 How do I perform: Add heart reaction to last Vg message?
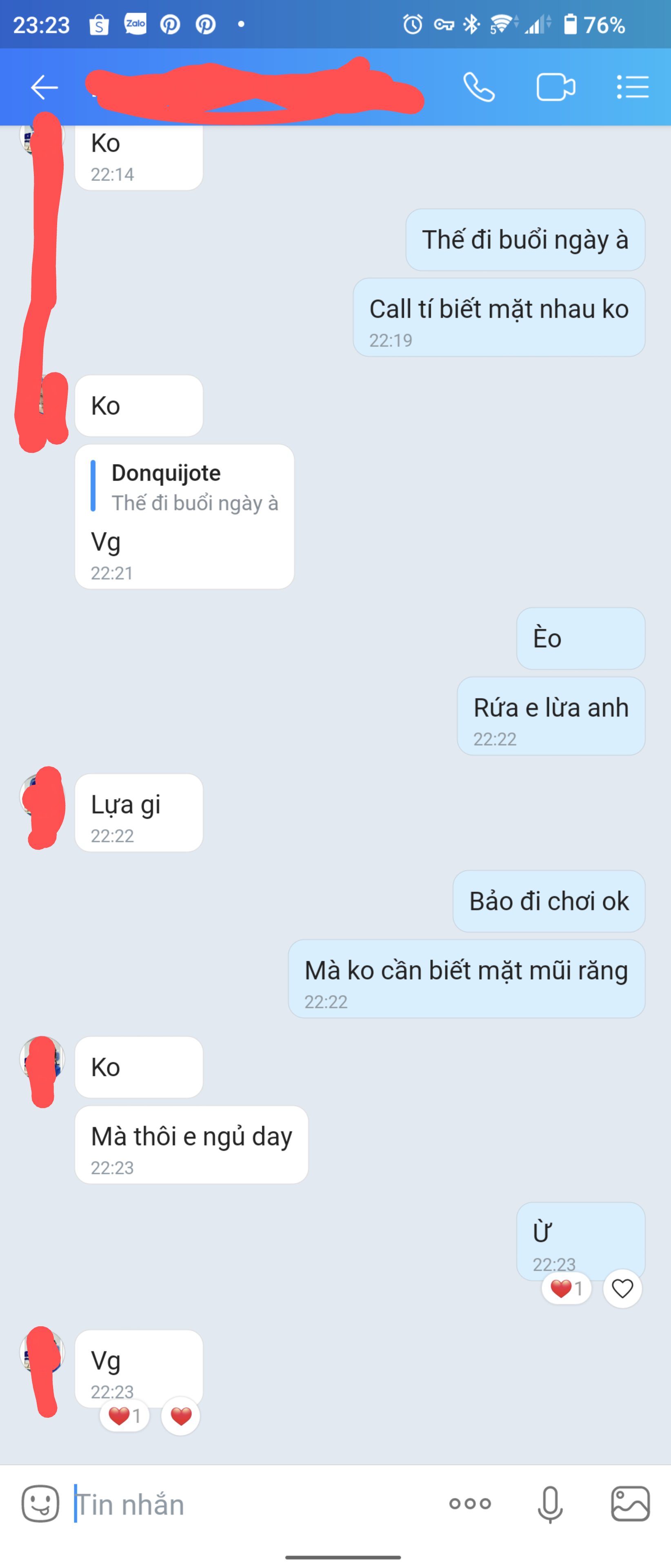click(x=181, y=1417)
